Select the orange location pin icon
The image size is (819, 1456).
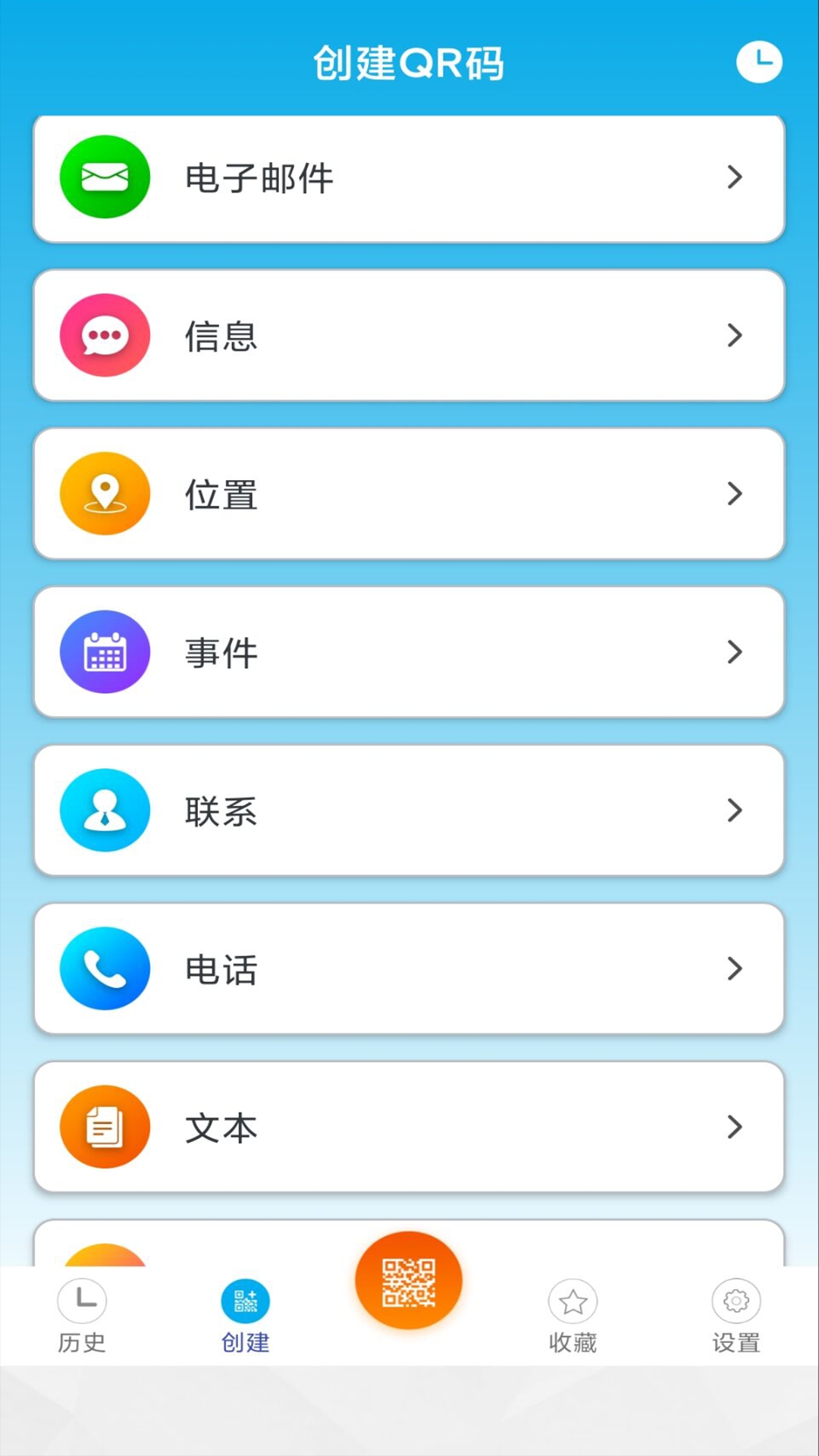[x=105, y=493]
